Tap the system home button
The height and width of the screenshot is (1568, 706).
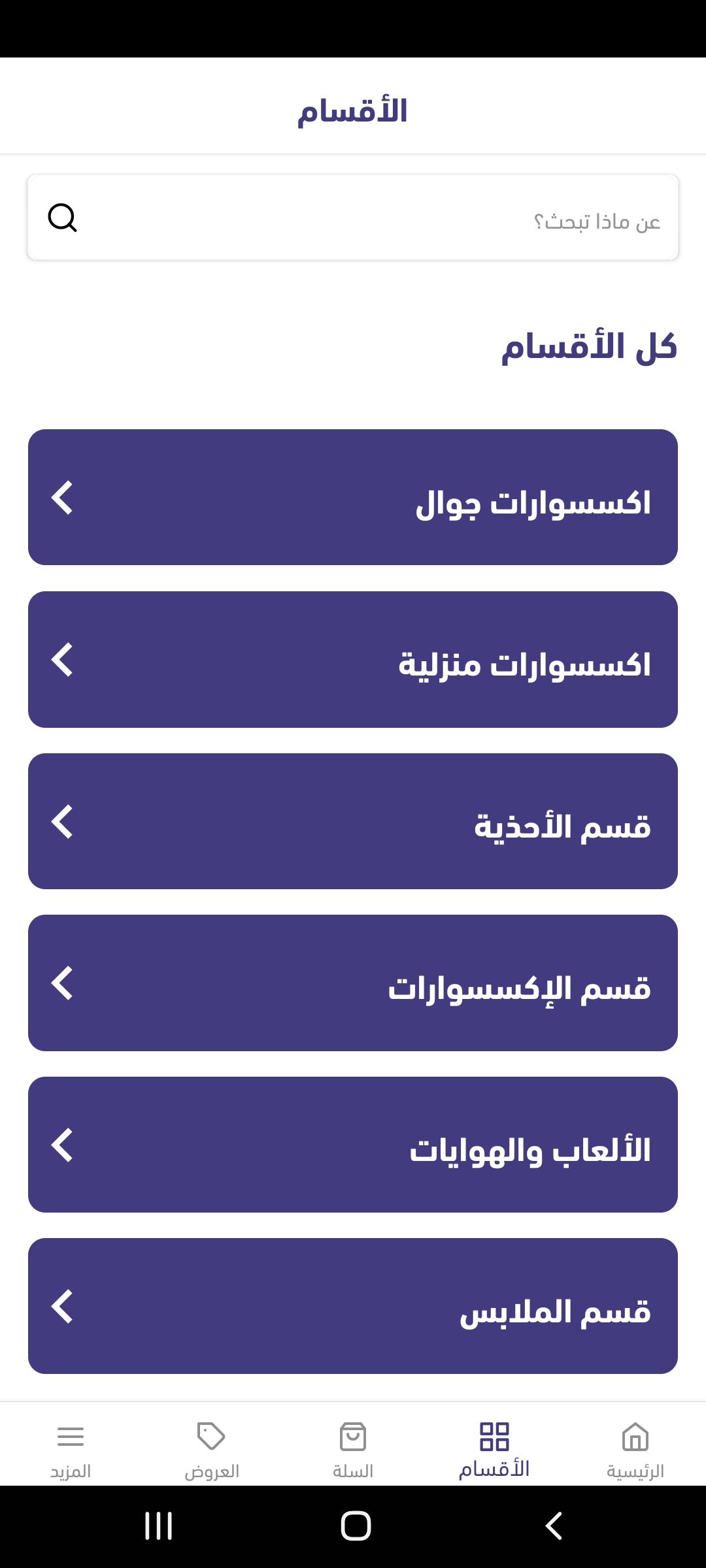pyautogui.click(x=356, y=1527)
